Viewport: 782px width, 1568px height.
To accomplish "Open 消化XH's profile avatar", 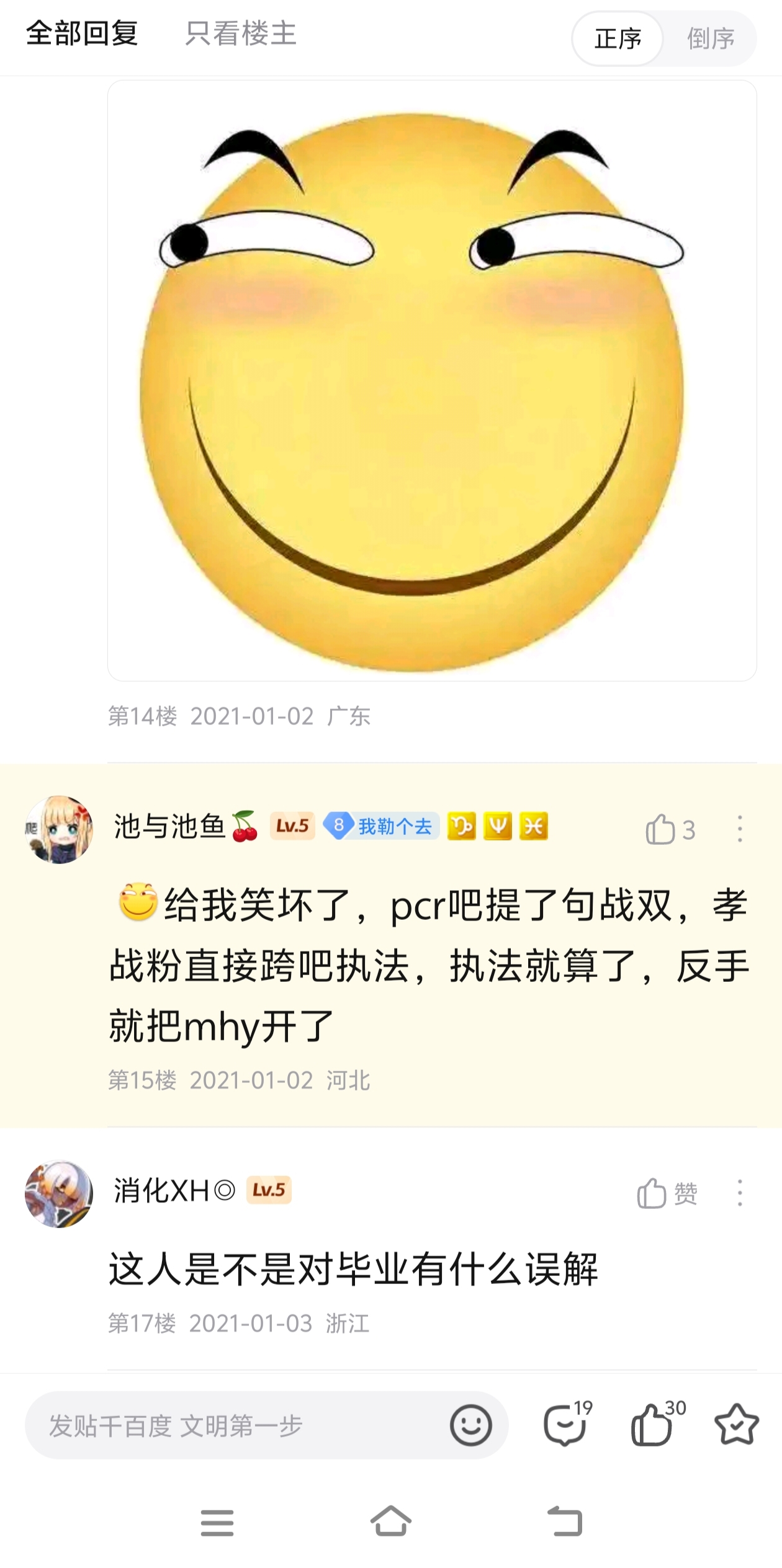I will (59, 1193).
